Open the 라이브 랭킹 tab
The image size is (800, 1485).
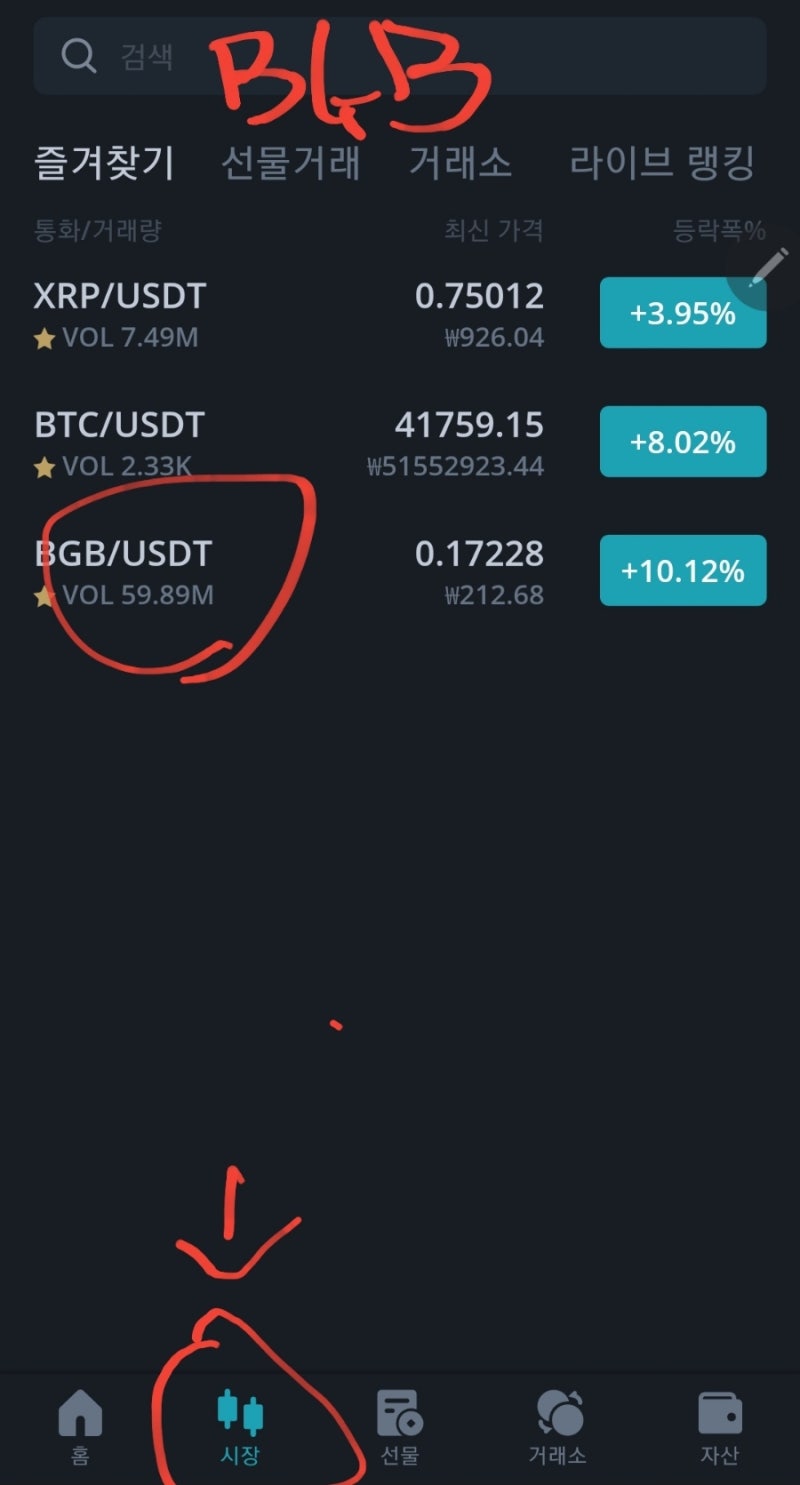coord(662,162)
